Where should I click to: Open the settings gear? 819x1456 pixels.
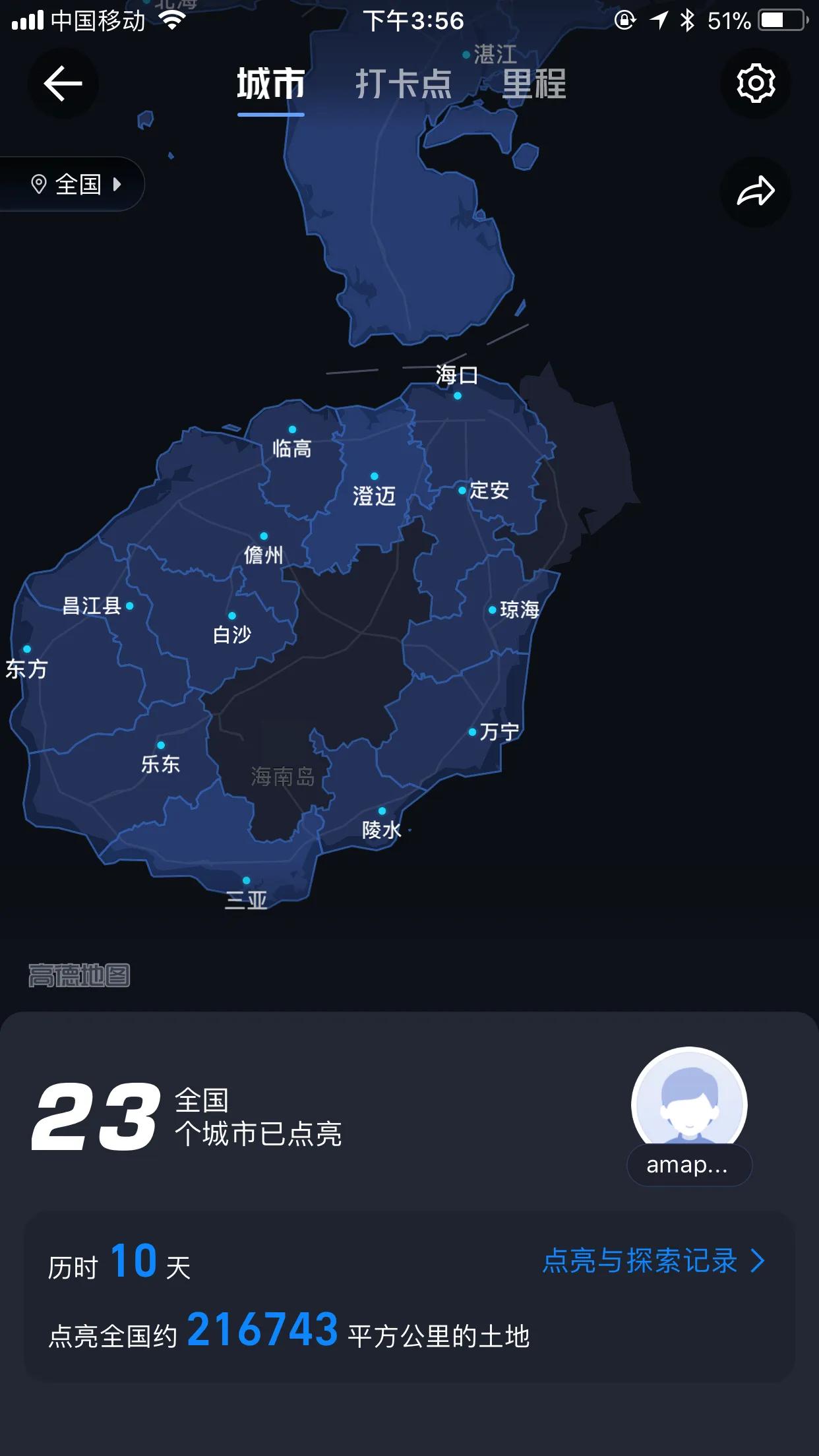[756, 84]
